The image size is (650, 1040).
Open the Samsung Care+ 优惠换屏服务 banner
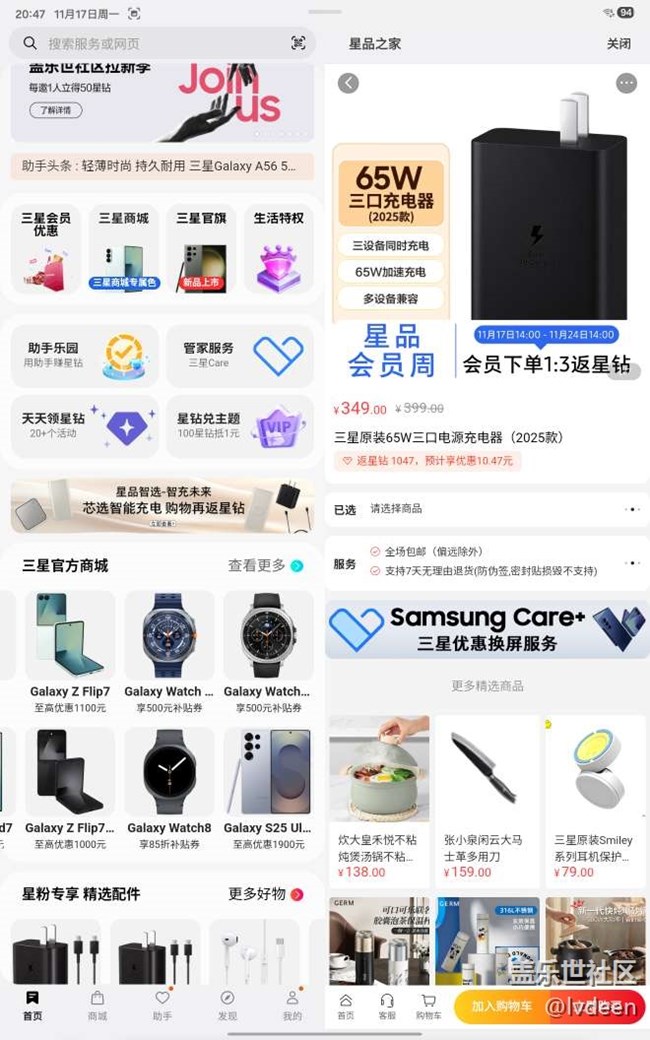point(486,630)
